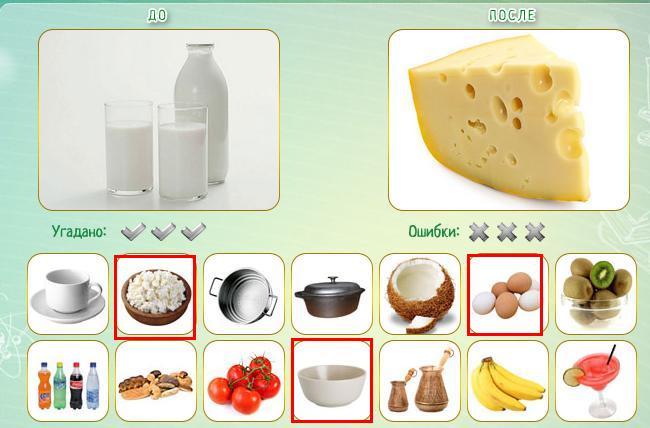Pick the cottage cheese bowl tile
Image resolution: width=650 pixels, height=428 pixels.
coord(155,295)
